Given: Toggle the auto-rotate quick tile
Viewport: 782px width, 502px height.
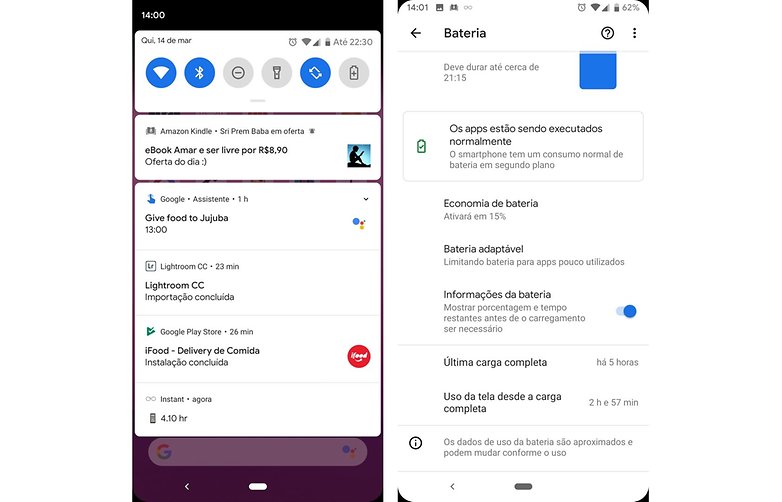Looking at the screenshot, I should (316, 72).
